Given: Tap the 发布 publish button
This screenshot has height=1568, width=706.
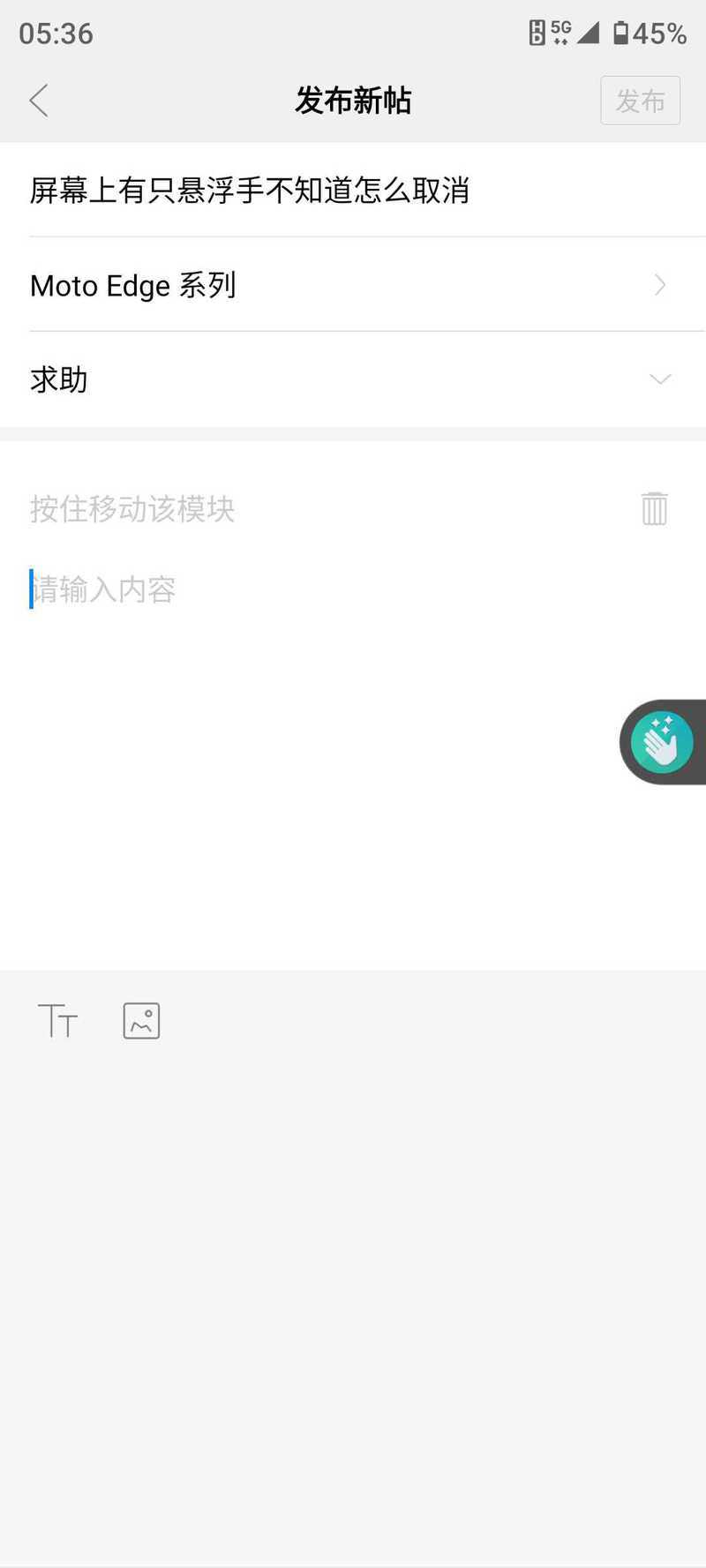Looking at the screenshot, I should 640,101.
